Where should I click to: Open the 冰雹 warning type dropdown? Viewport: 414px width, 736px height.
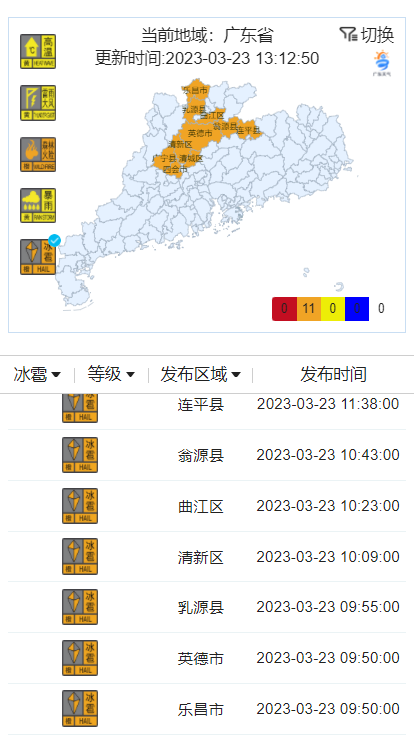coord(37,375)
